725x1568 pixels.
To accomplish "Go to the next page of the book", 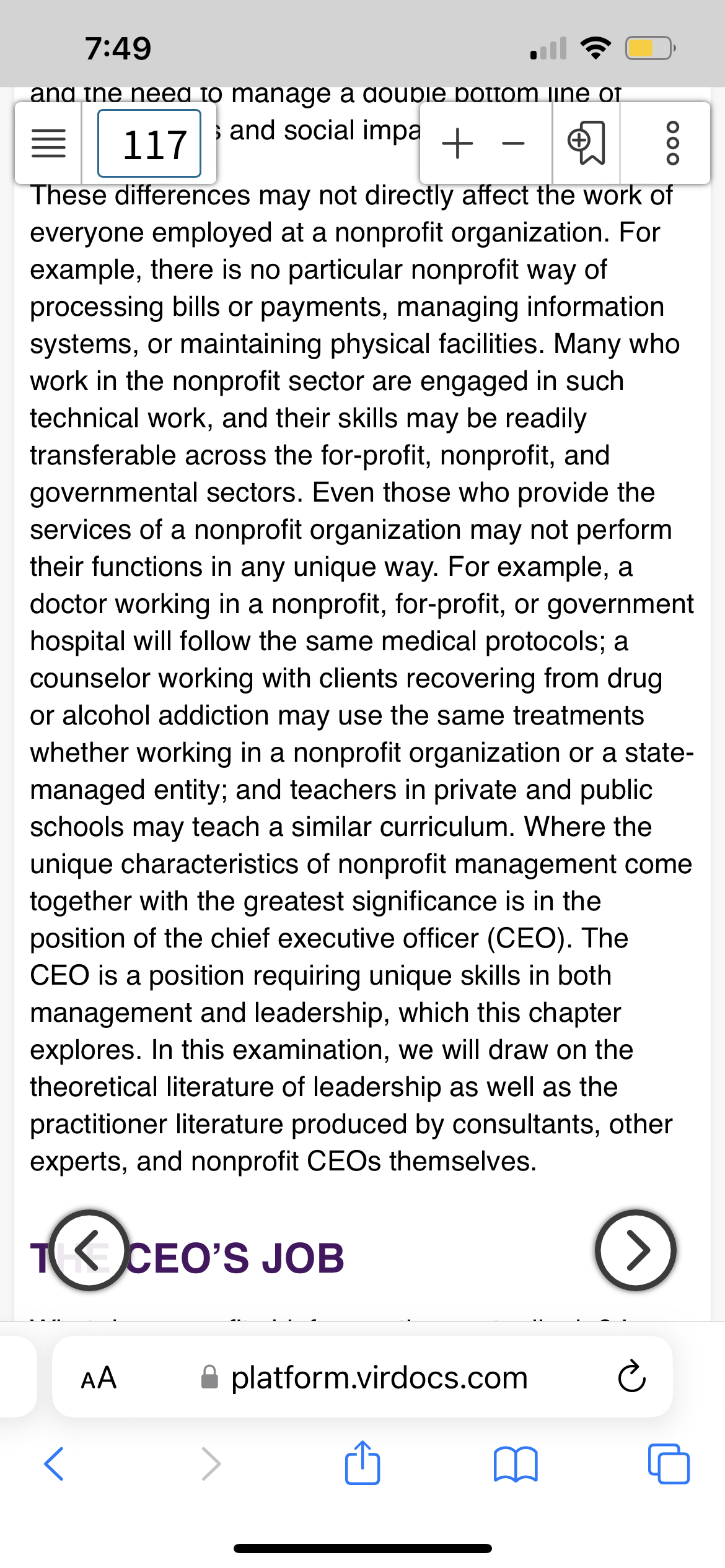I will pyautogui.click(x=636, y=1250).
